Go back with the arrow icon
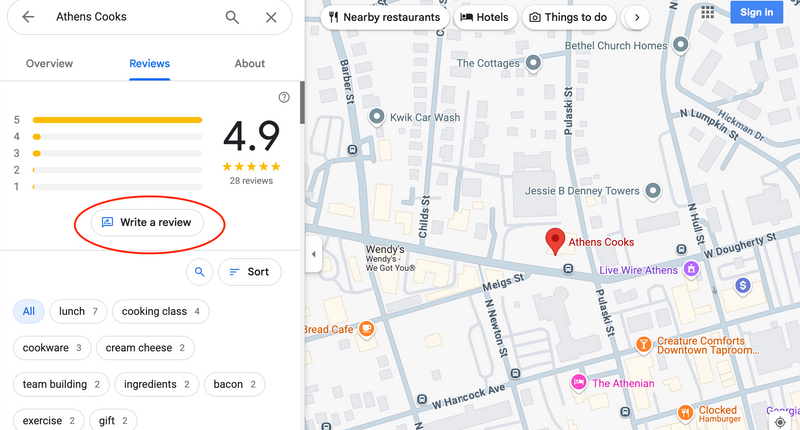The width and height of the screenshot is (800, 430). (x=28, y=17)
